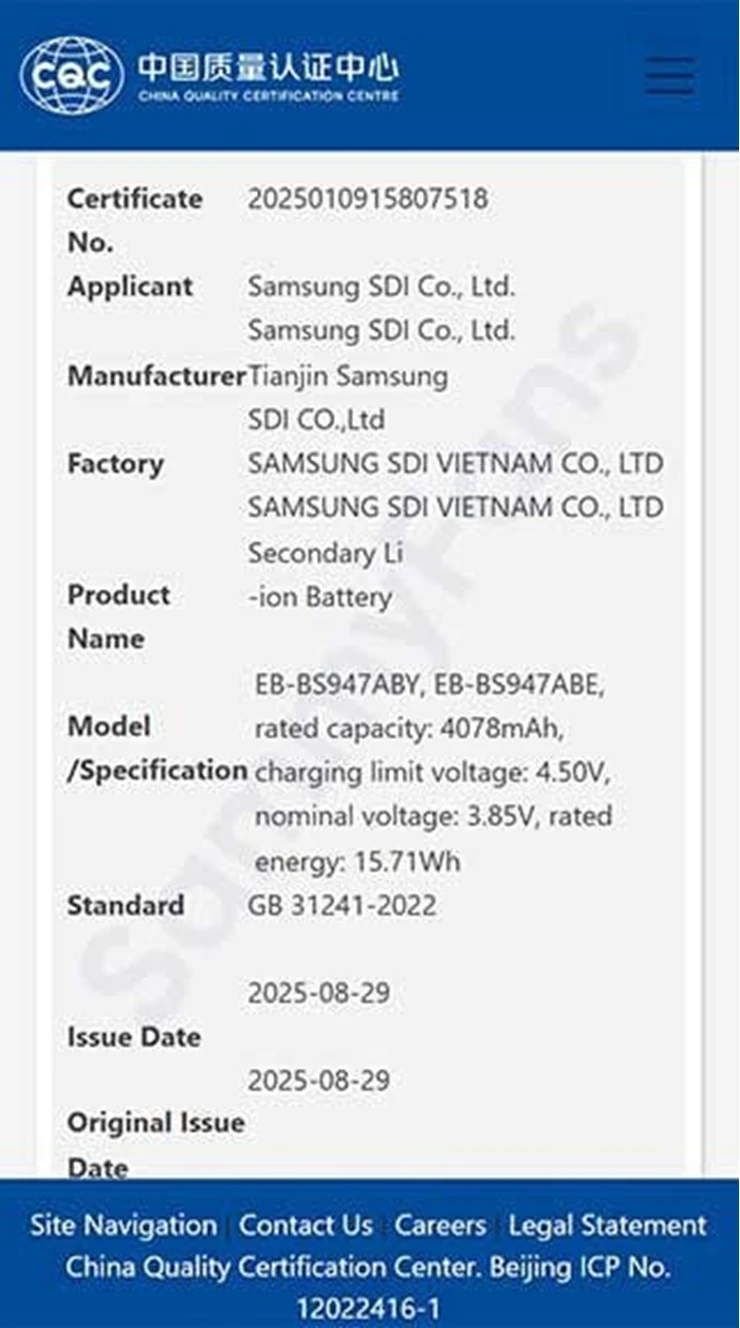Open the Careers link in the footer
Image resolution: width=740 pixels, height=1328 pixels.
[440, 1225]
